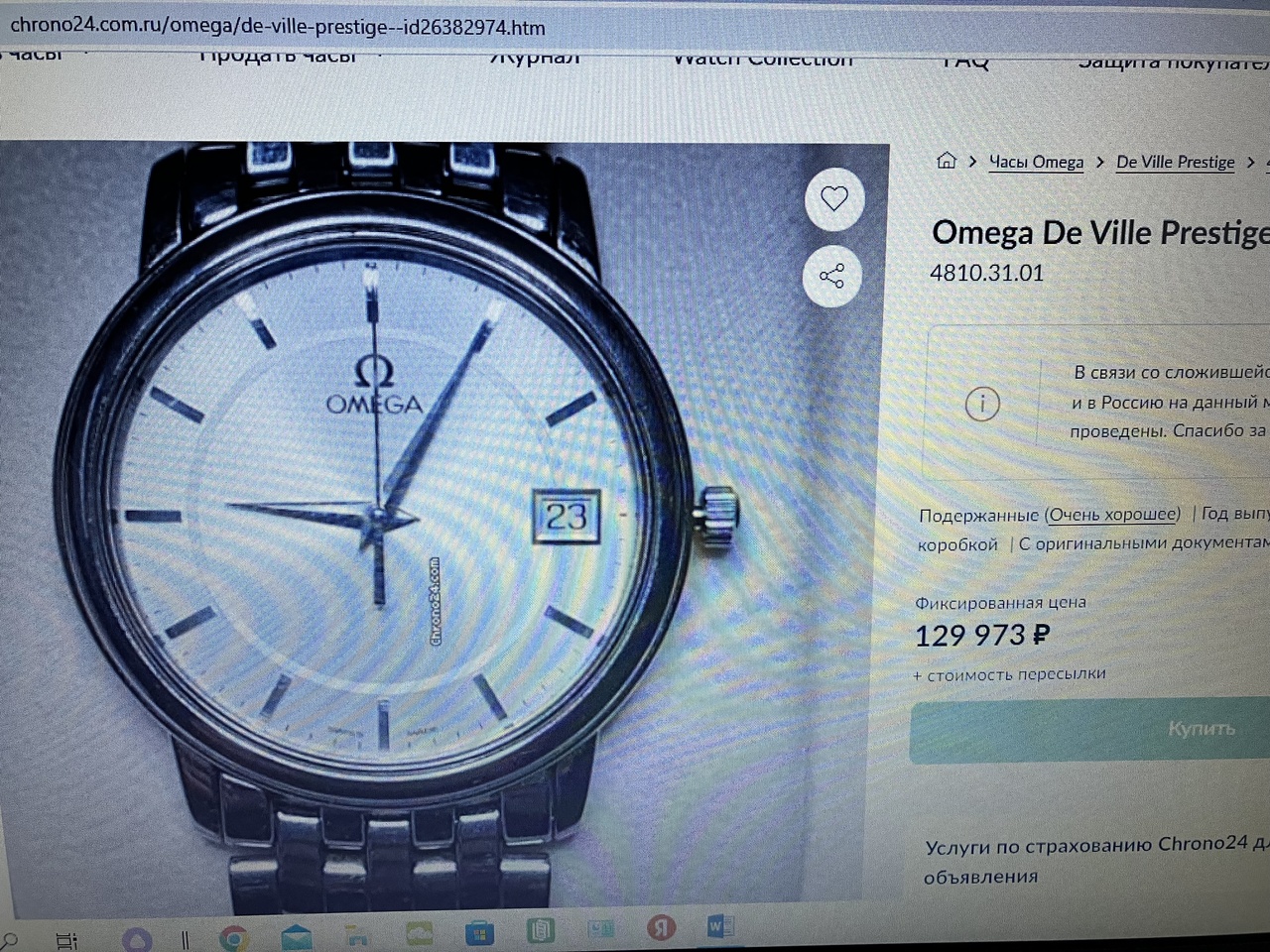Add this watch to favorites with the heart
This screenshot has width=1270, height=952.
833,198
